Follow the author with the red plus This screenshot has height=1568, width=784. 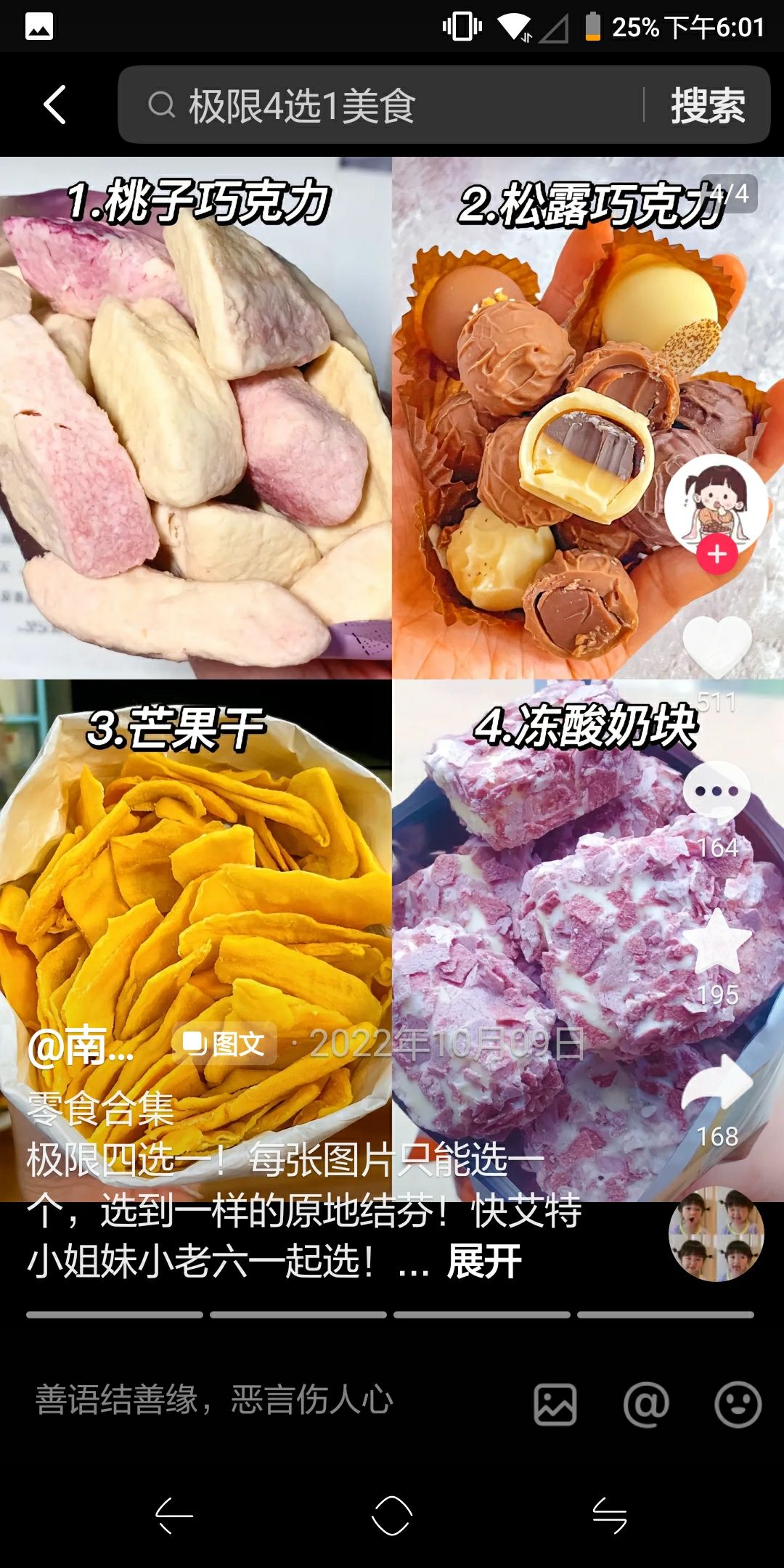pos(717,554)
